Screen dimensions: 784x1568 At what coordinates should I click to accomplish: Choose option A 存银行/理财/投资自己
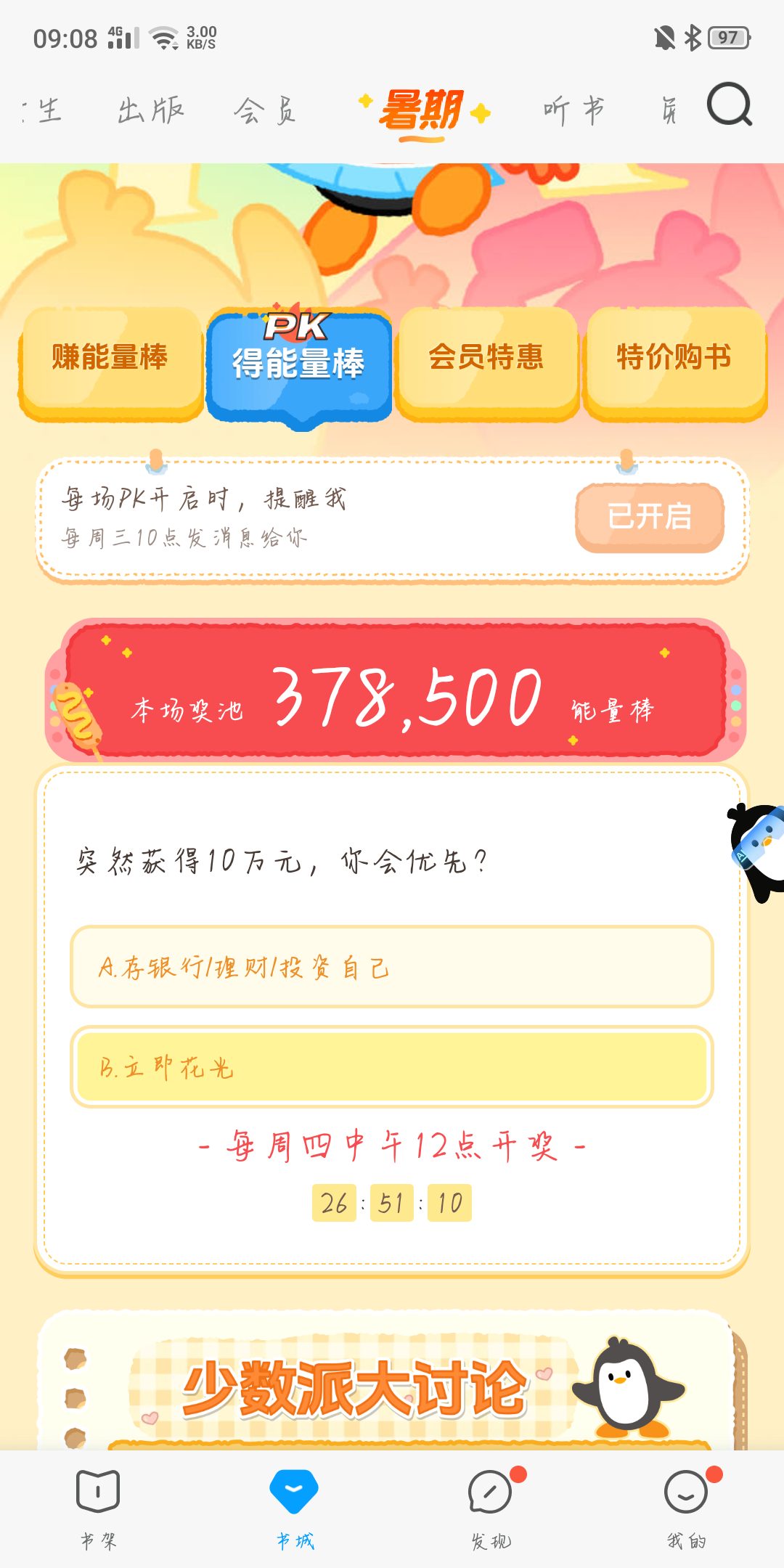[x=392, y=966]
